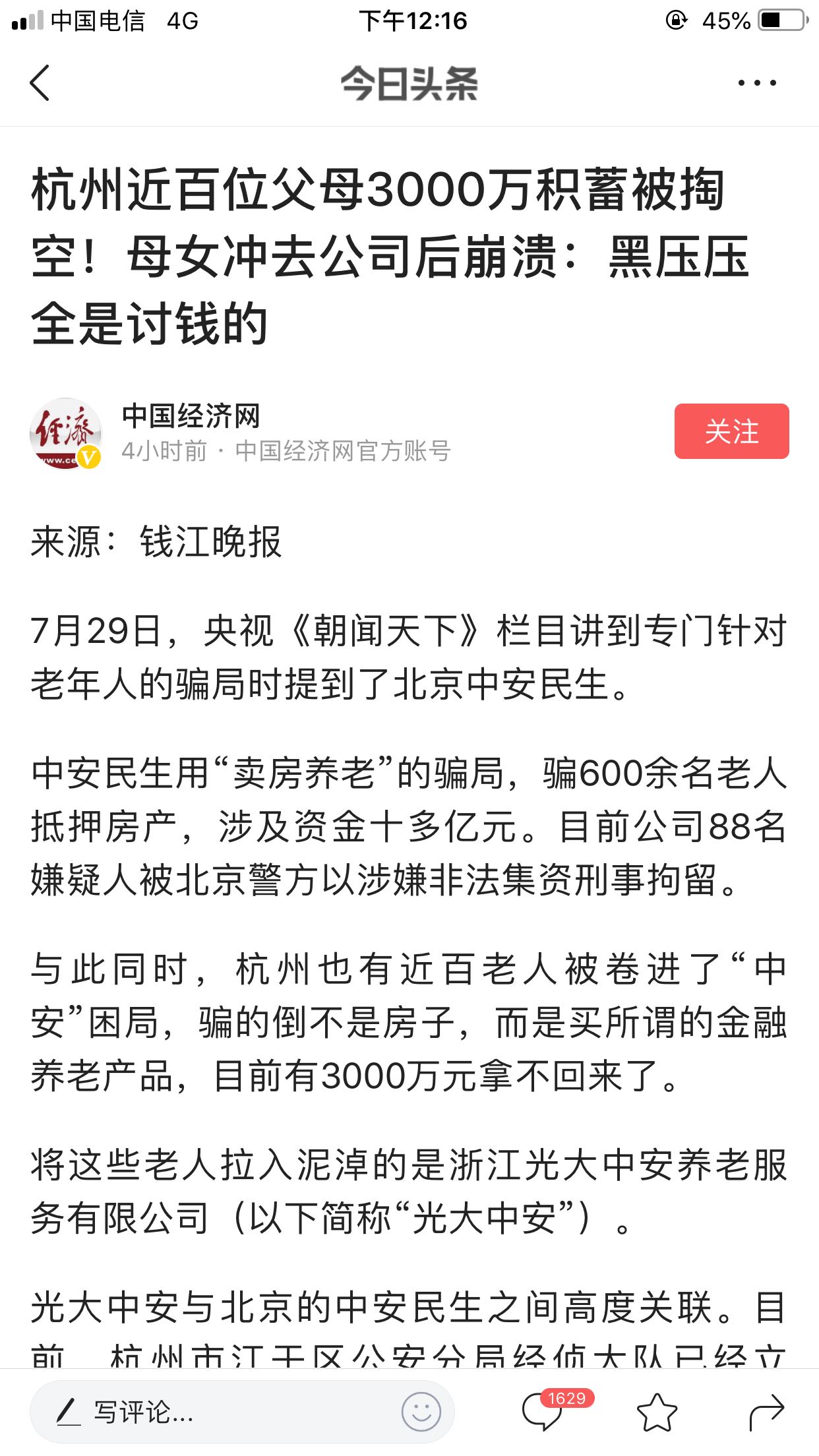Share this article via the arrow icon
Image resolution: width=819 pixels, height=1456 pixels.
(x=767, y=1412)
